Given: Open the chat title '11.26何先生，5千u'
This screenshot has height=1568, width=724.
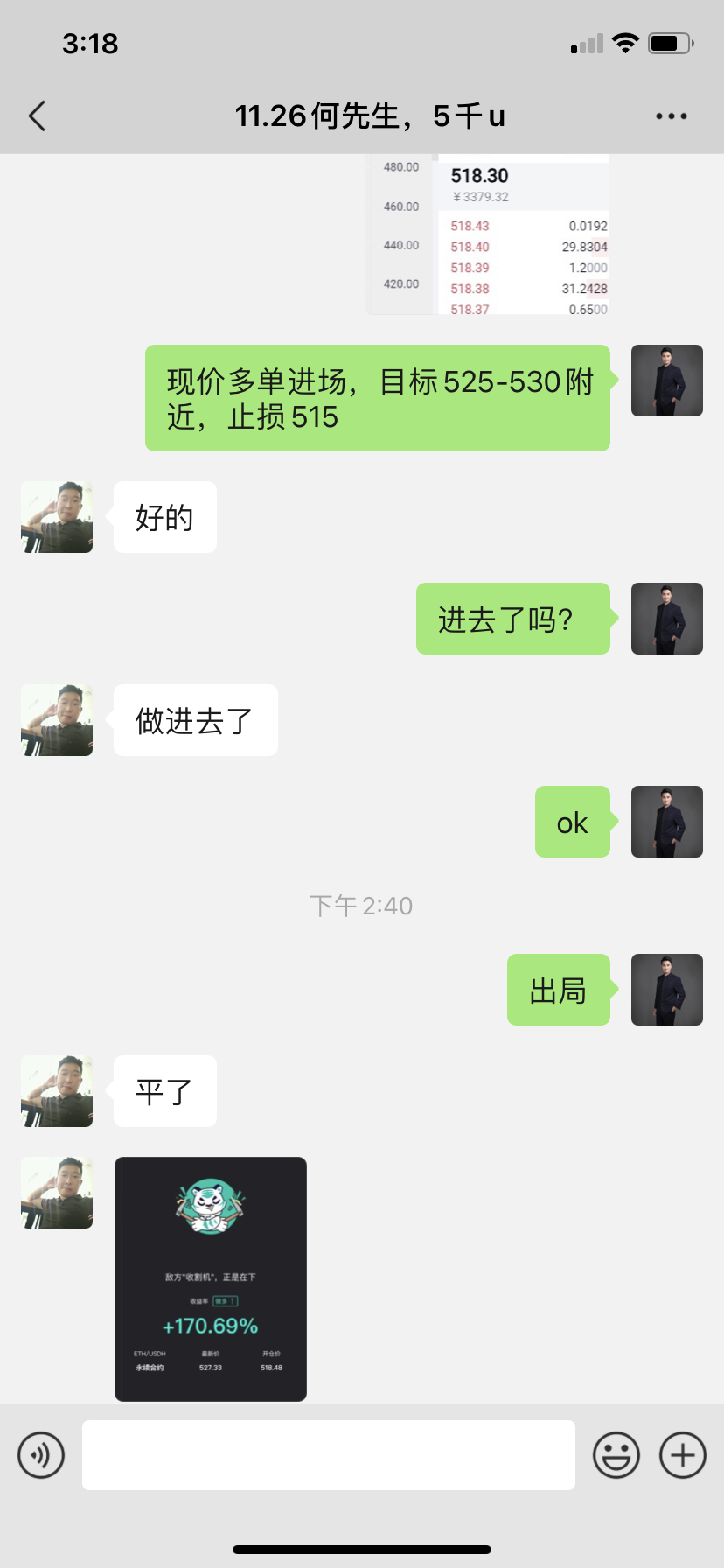Looking at the screenshot, I should tap(362, 115).
